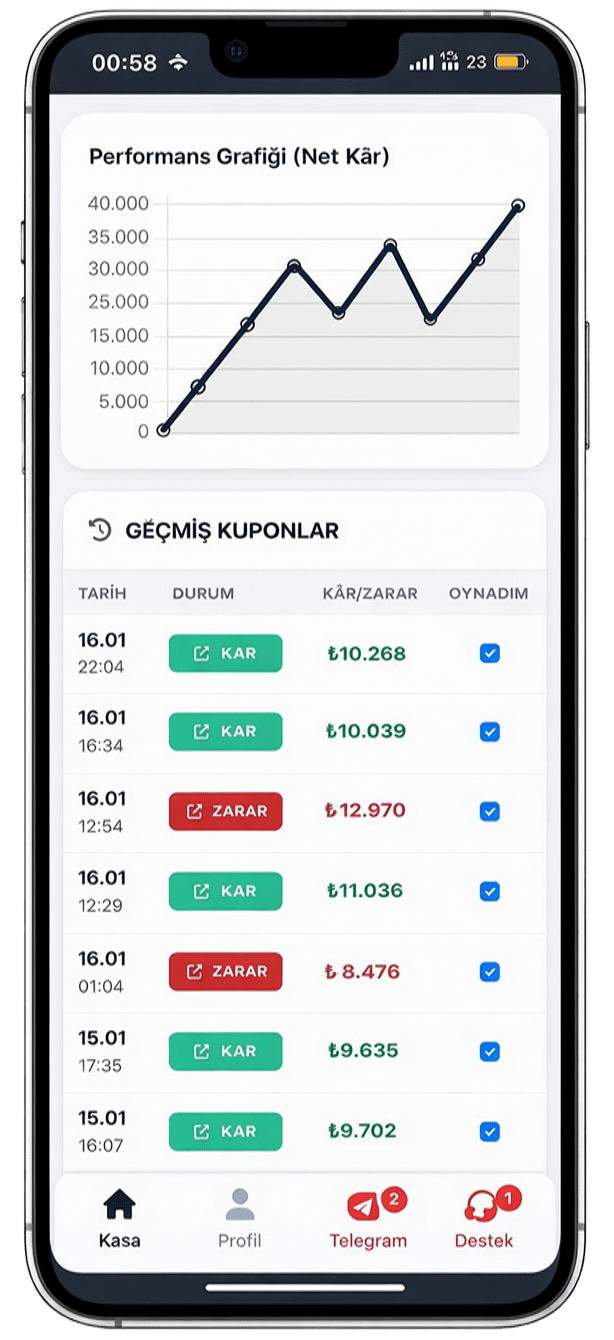Image resolution: width=614 pixels, height=1340 pixels.
Task: Toggle Oynadım checkbox for ₺11.036 coupon
Action: pos(490,891)
